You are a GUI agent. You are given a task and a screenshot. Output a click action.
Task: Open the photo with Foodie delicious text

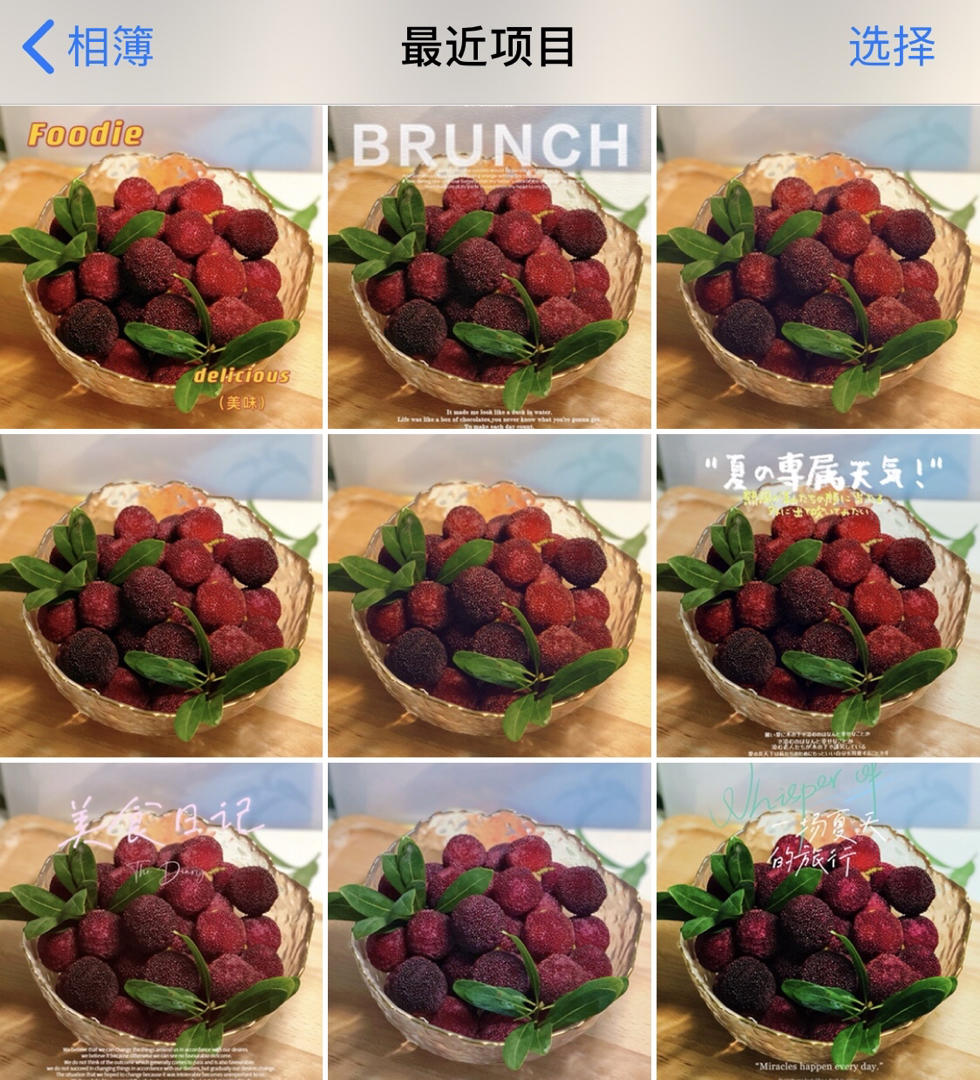tap(161, 267)
